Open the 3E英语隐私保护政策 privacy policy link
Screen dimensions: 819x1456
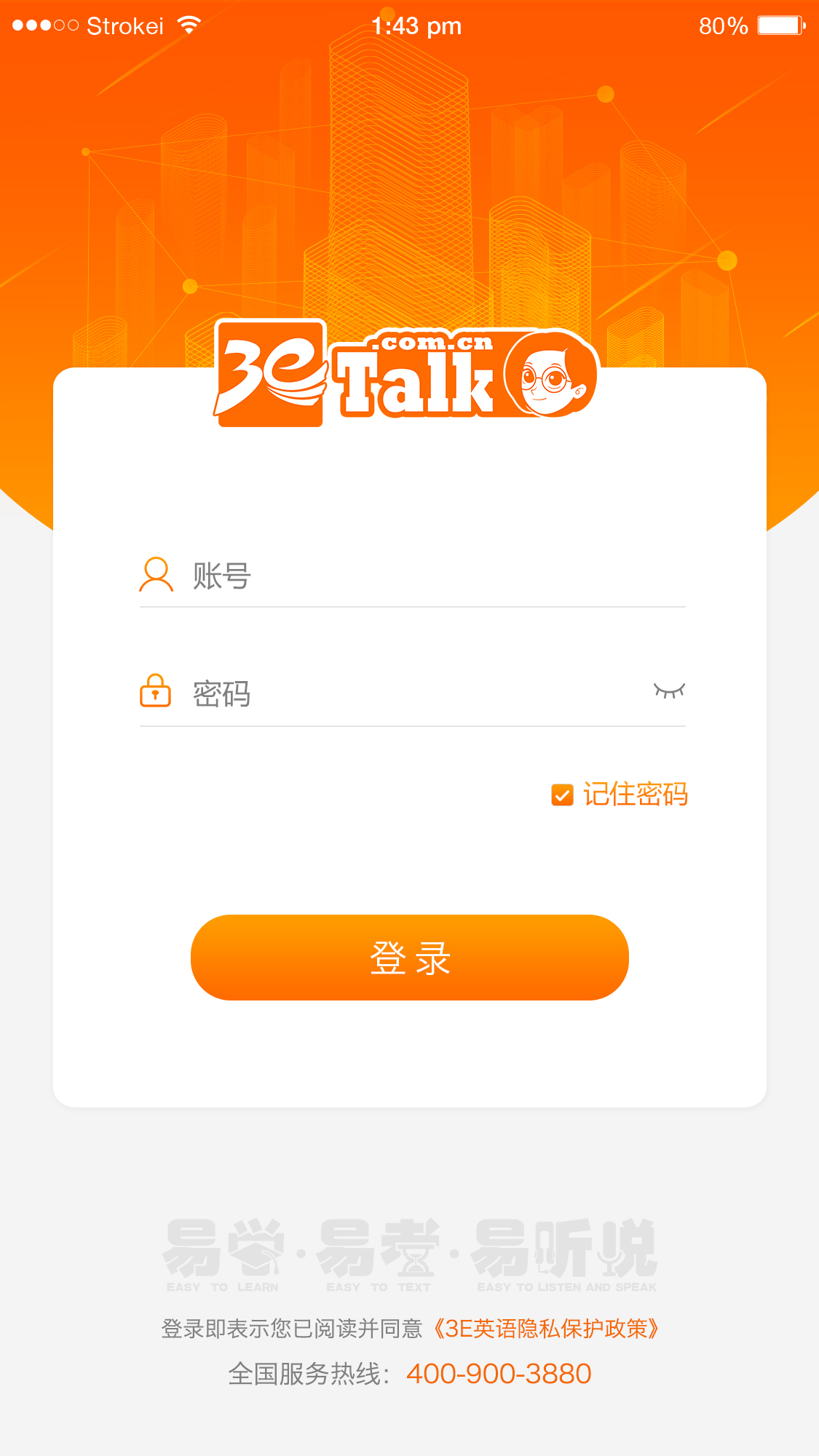coord(546,1329)
